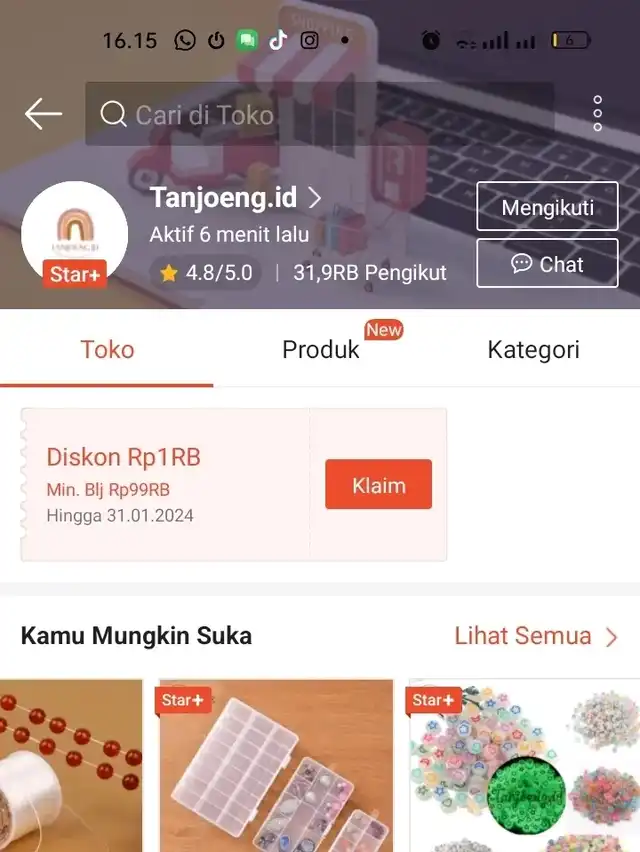Open Tanjoeng.id shop details
The width and height of the screenshot is (640, 852).
(x=236, y=198)
